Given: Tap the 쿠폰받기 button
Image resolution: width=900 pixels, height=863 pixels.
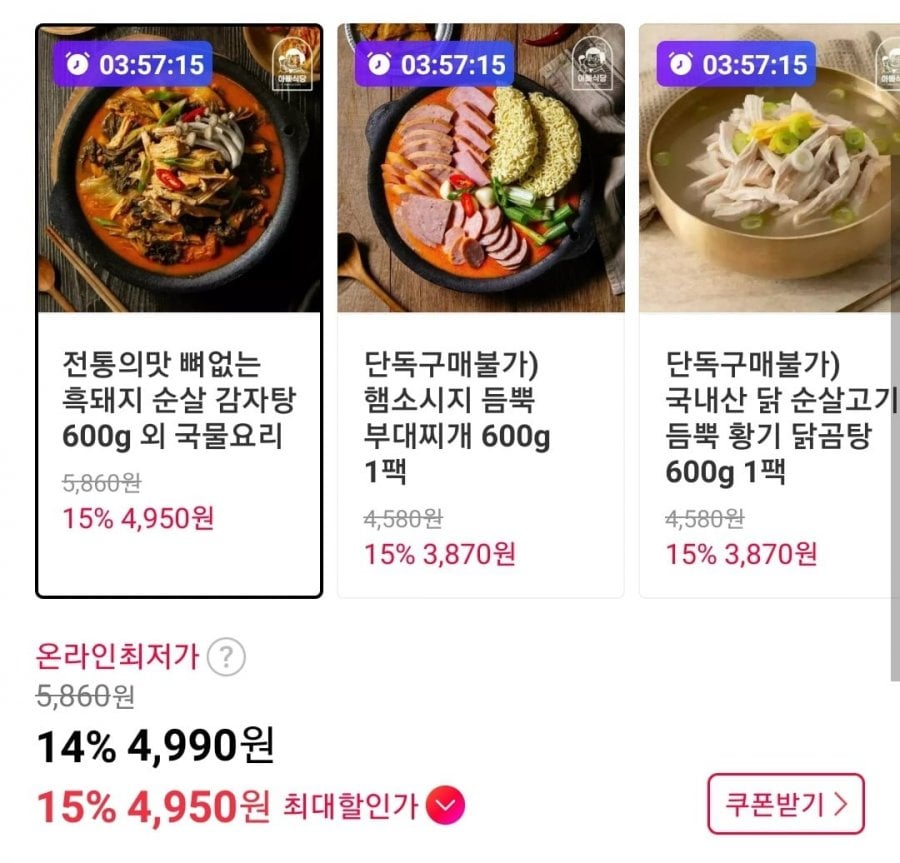Looking at the screenshot, I should pos(785,803).
